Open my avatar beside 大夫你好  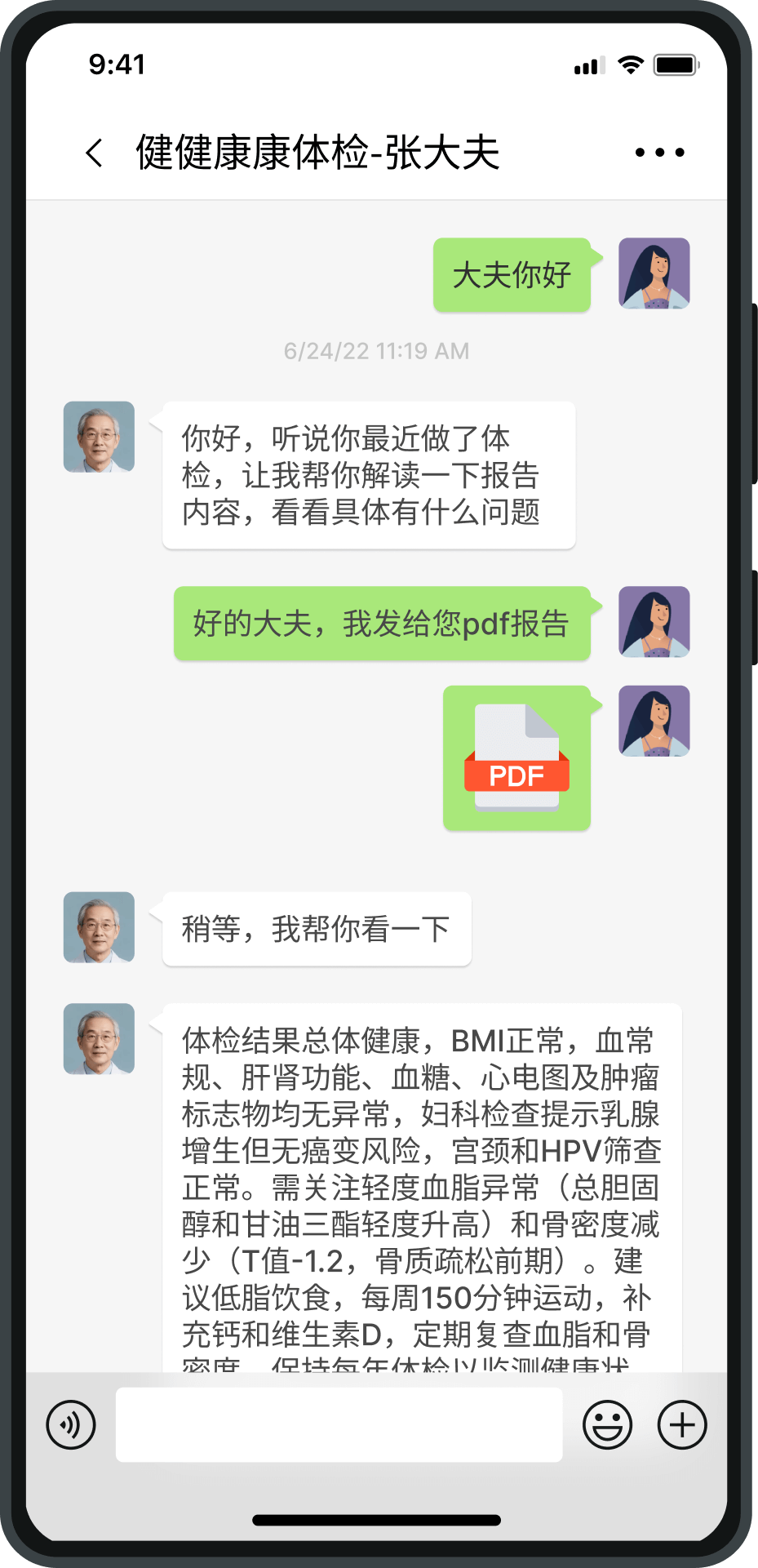pyautogui.click(x=654, y=273)
